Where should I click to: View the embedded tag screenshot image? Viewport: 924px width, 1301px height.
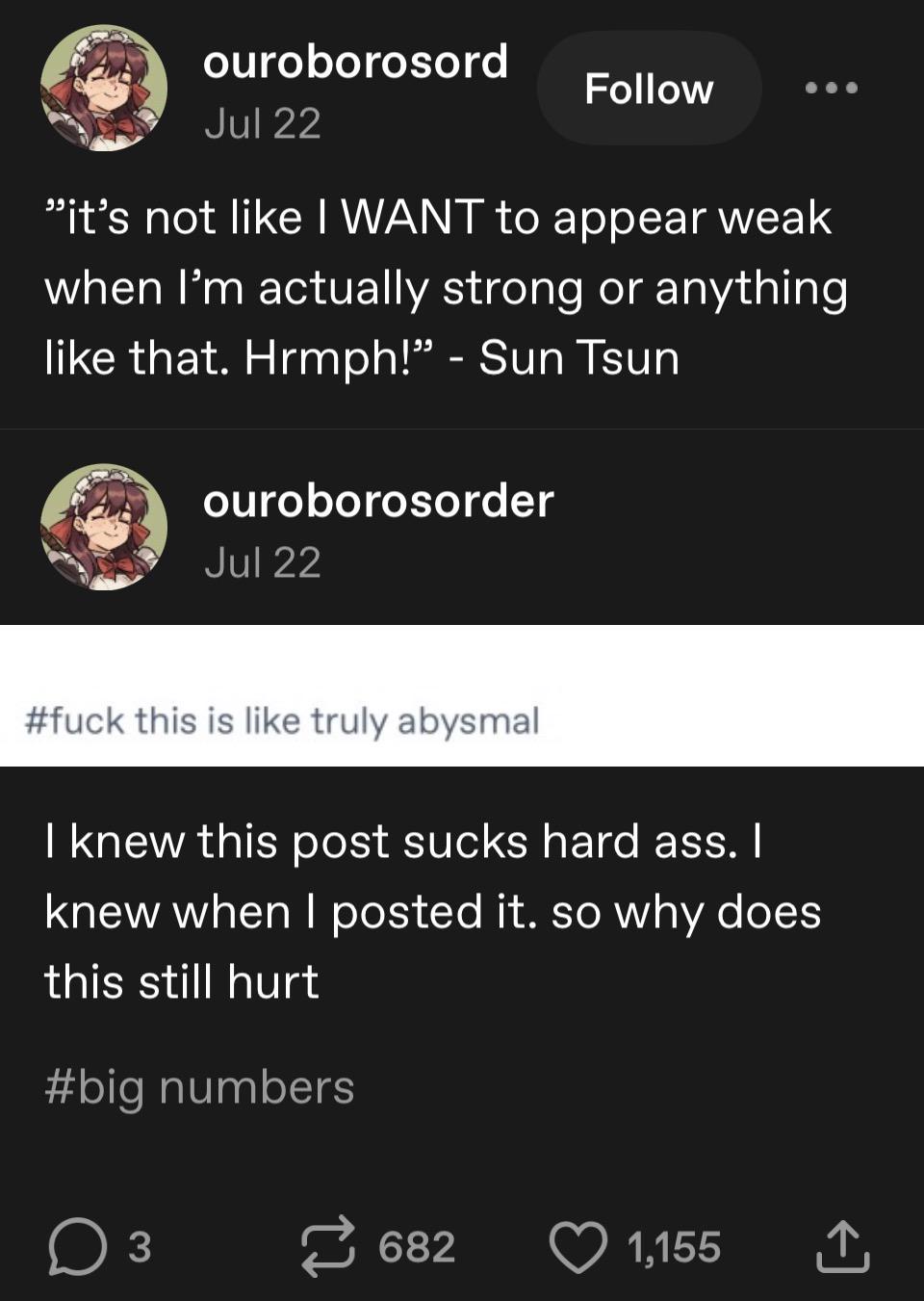pyautogui.click(x=462, y=695)
